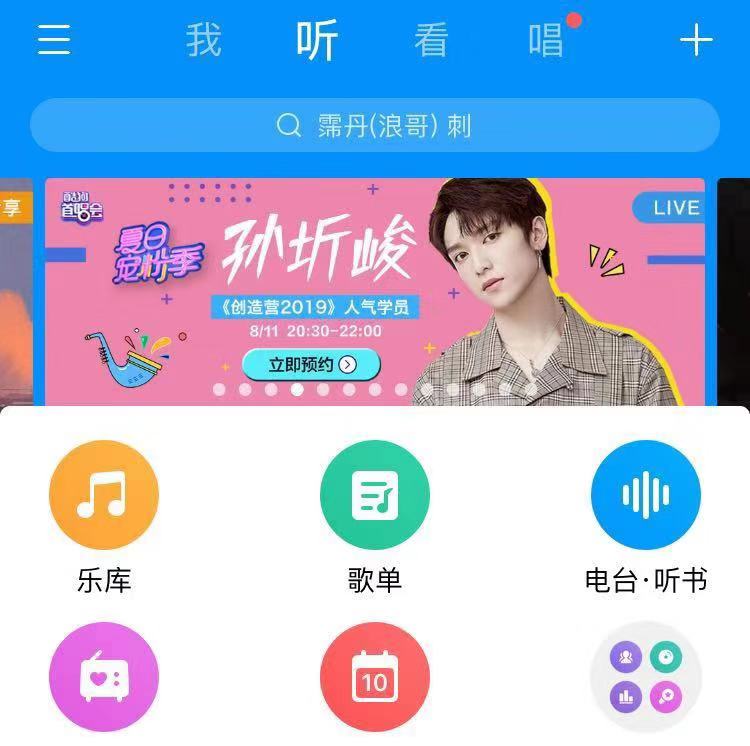This screenshot has width=750, height=746.
Task: Tap the pink TV heart icon
Action: 104,678
